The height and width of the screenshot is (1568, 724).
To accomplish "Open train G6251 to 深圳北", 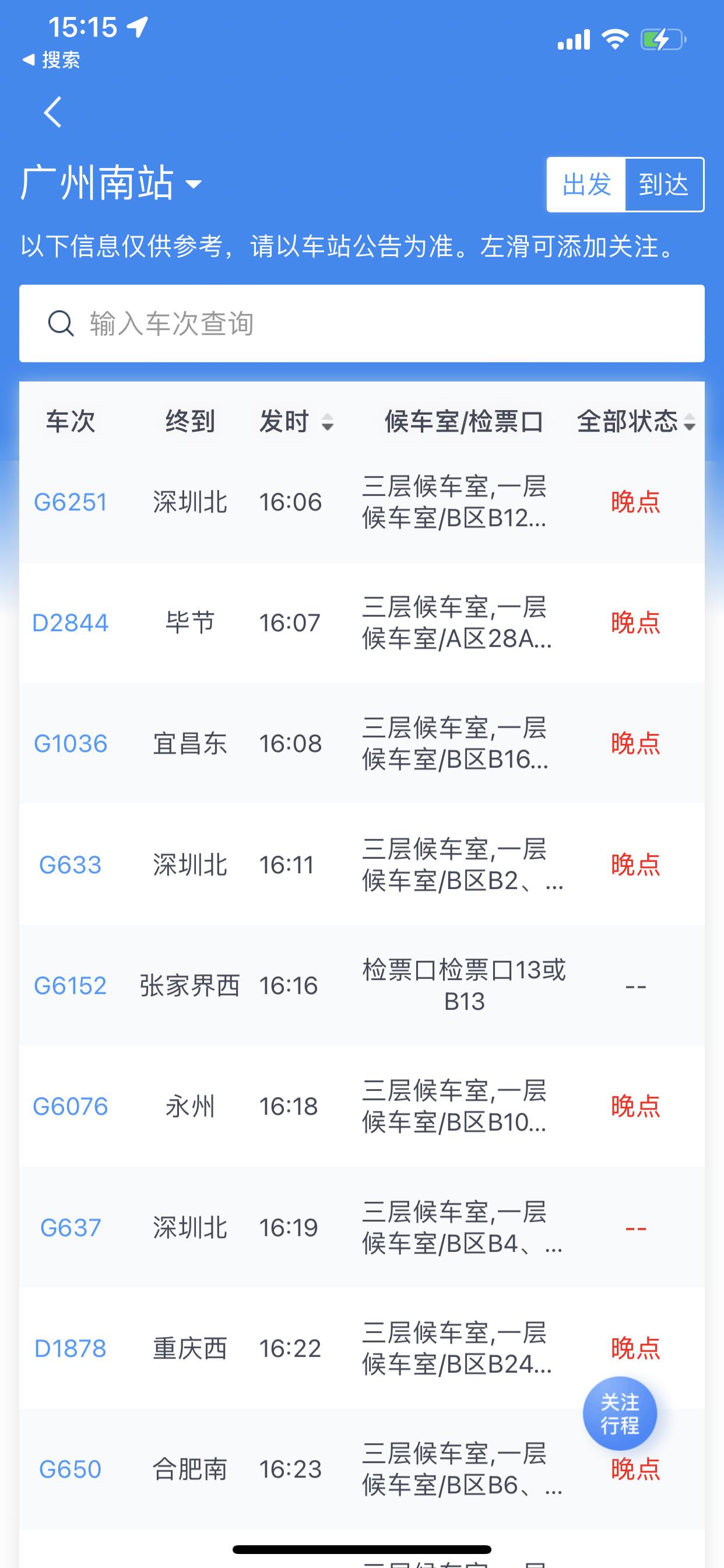I will point(71,502).
